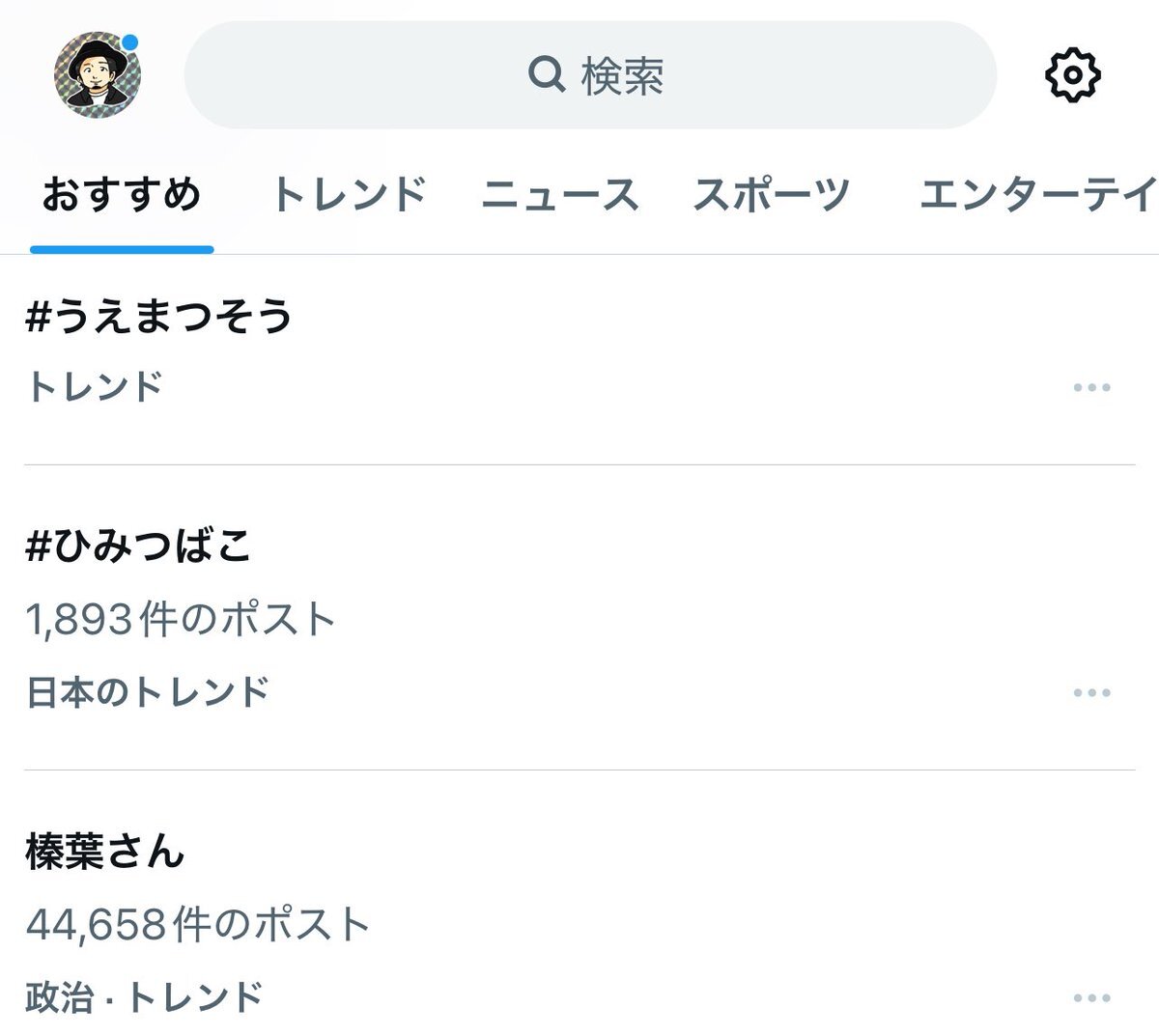
Task: Open the #ひみつばこ trend
Action: [x=139, y=546]
